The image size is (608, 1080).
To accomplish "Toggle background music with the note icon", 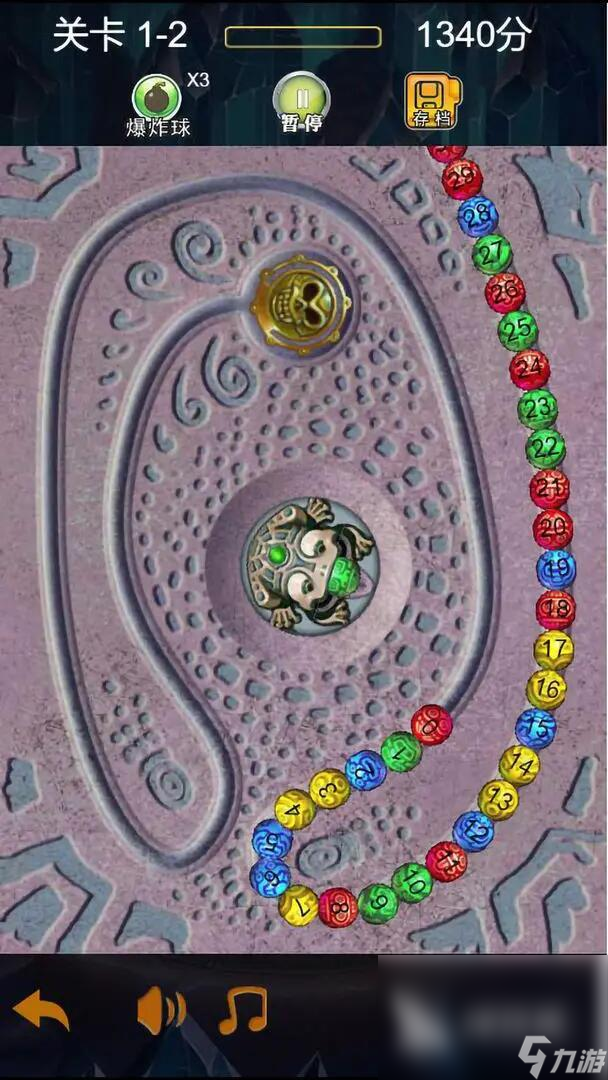I will click(243, 1011).
